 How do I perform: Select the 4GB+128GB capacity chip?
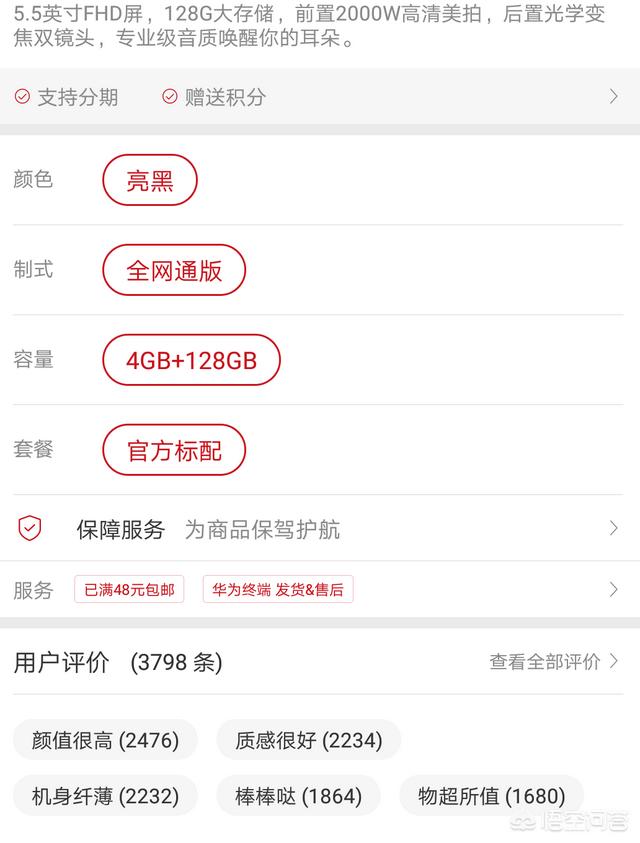click(x=191, y=360)
